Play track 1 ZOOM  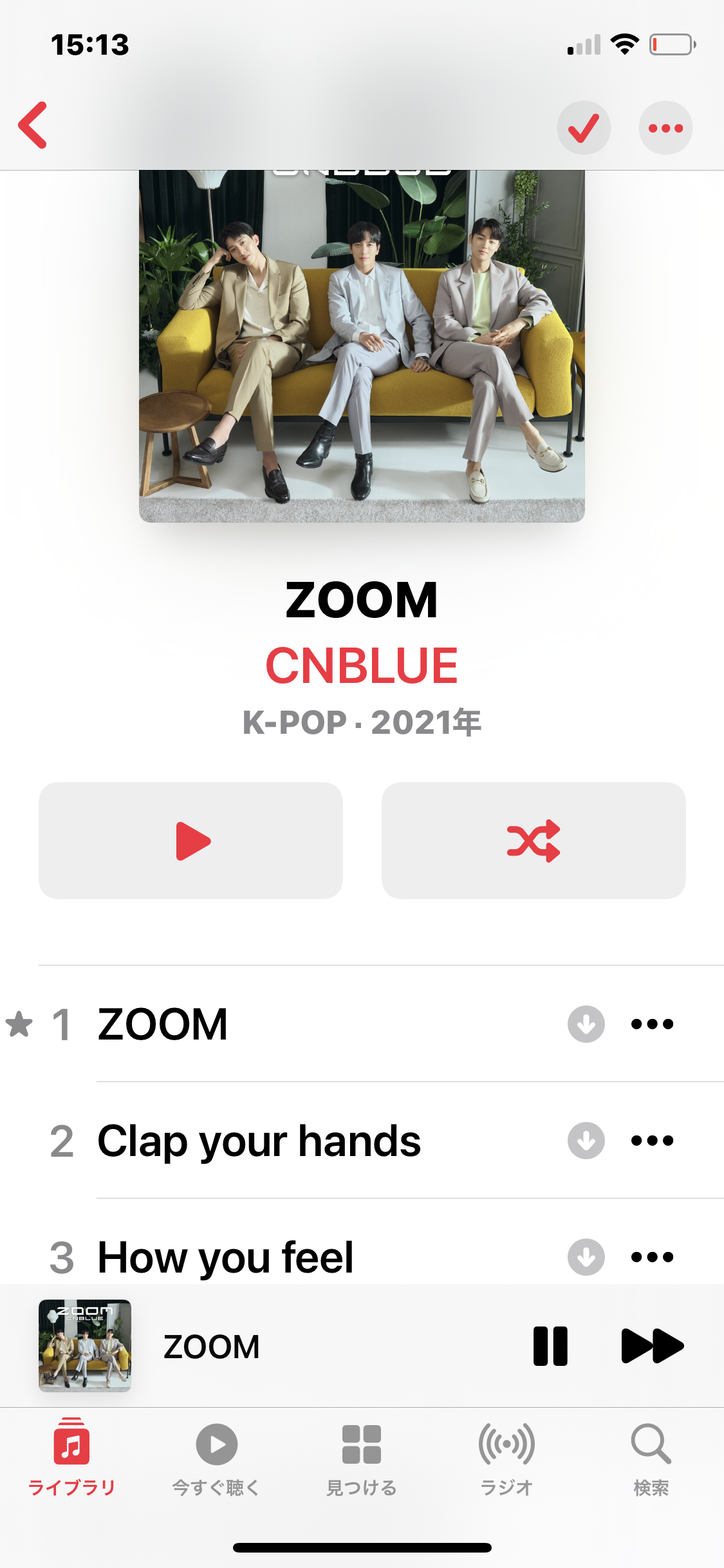(x=257, y=1024)
